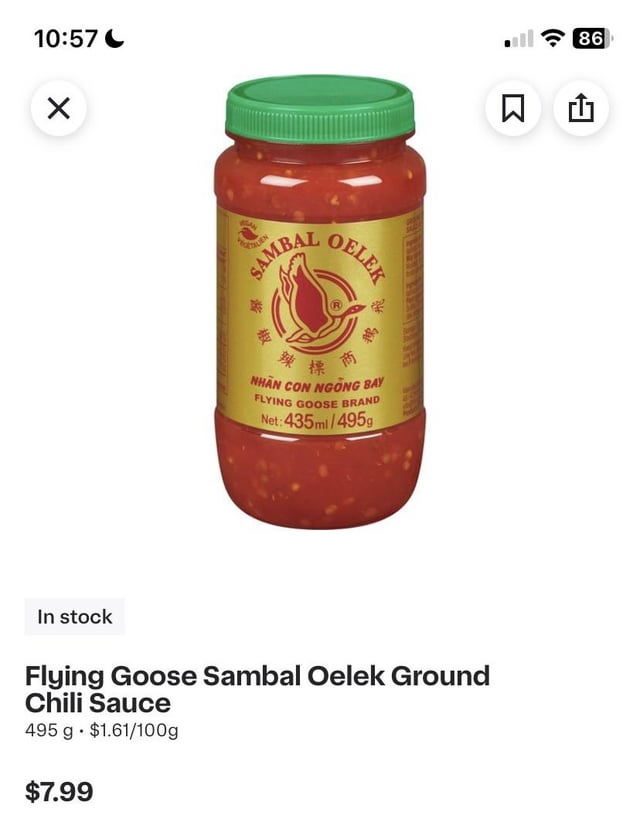Viewport: 640px width, 836px height.
Task: Share this chili sauce product
Action: tap(581, 108)
